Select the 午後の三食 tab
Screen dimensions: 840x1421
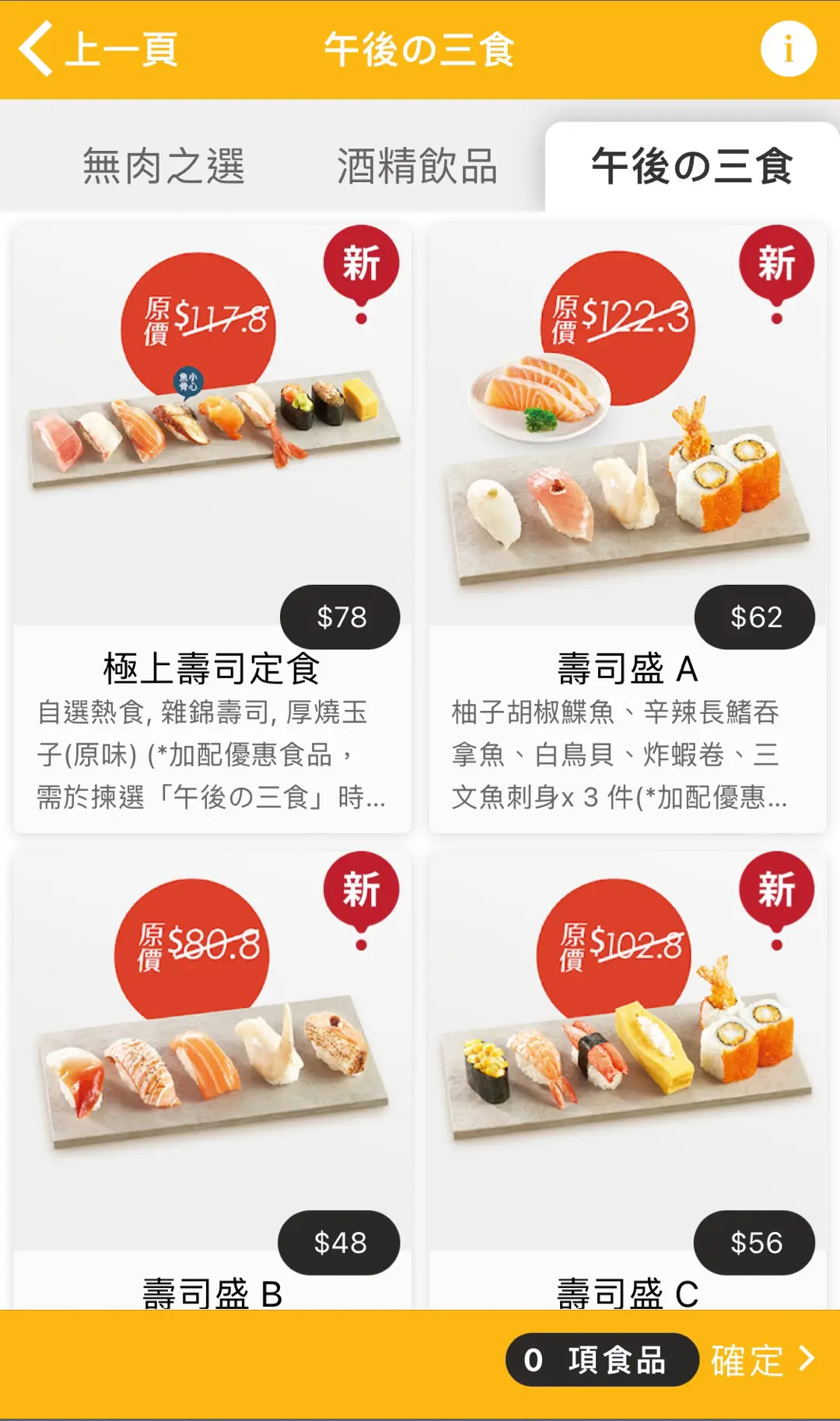[x=691, y=166]
